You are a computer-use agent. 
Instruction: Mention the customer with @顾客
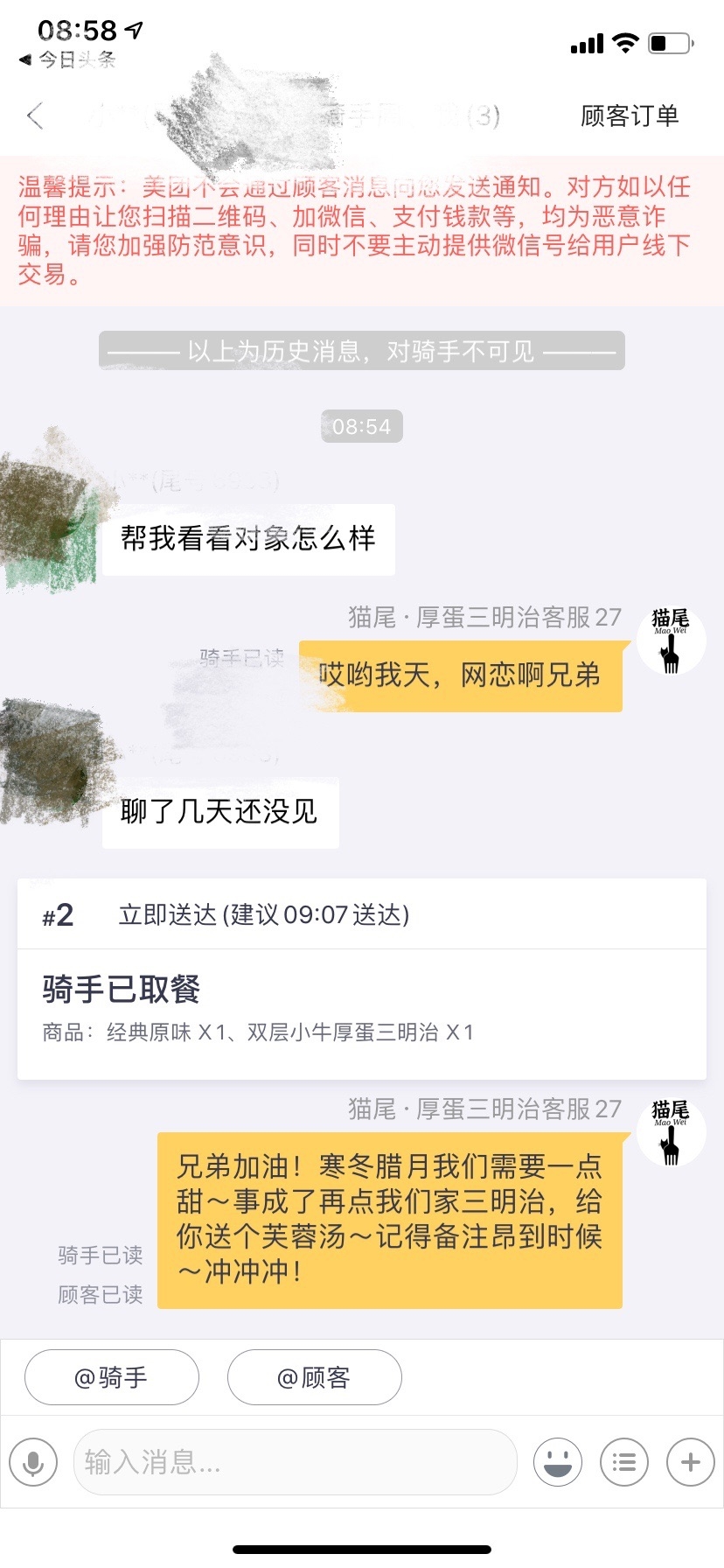click(x=314, y=1377)
